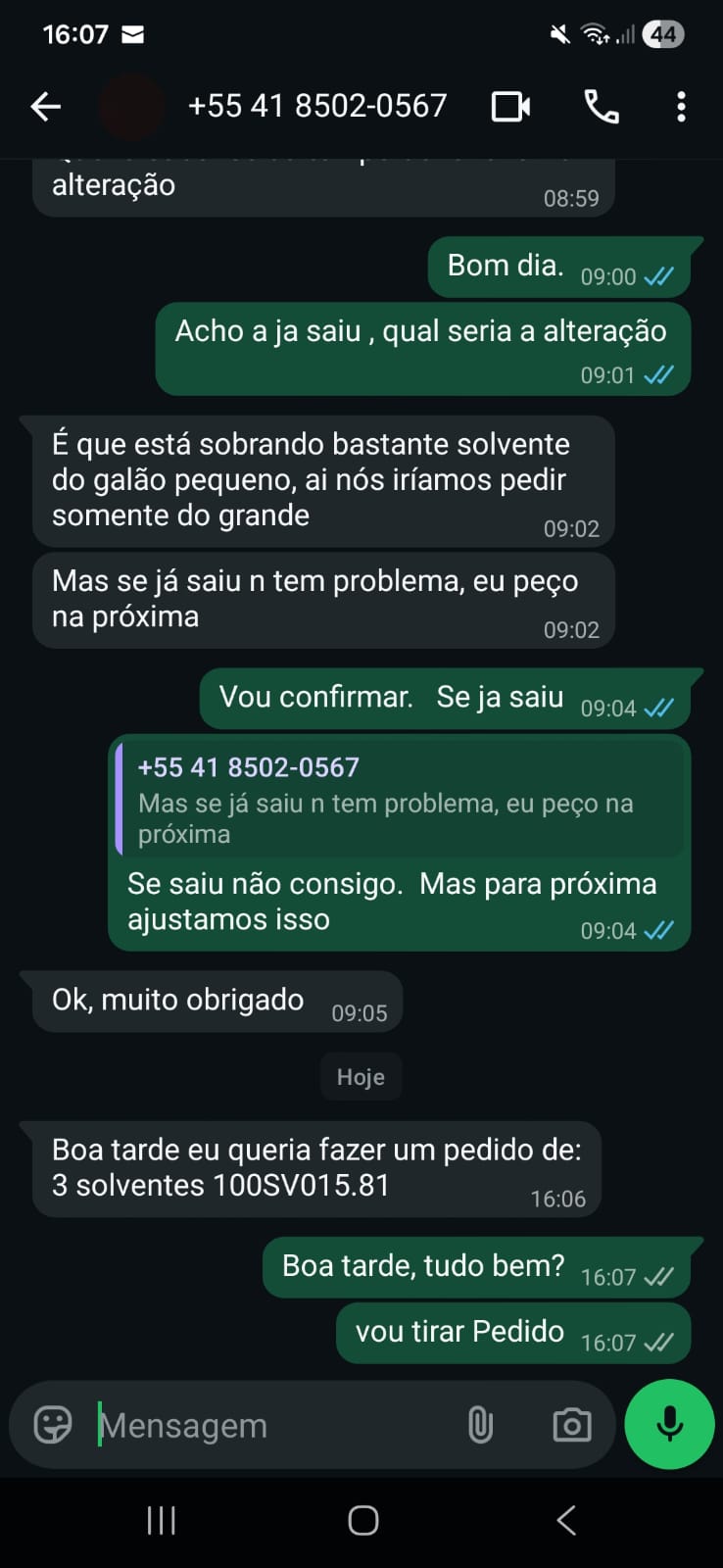Tap the microphone voice message button
The image size is (723, 1568).
click(x=670, y=1424)
